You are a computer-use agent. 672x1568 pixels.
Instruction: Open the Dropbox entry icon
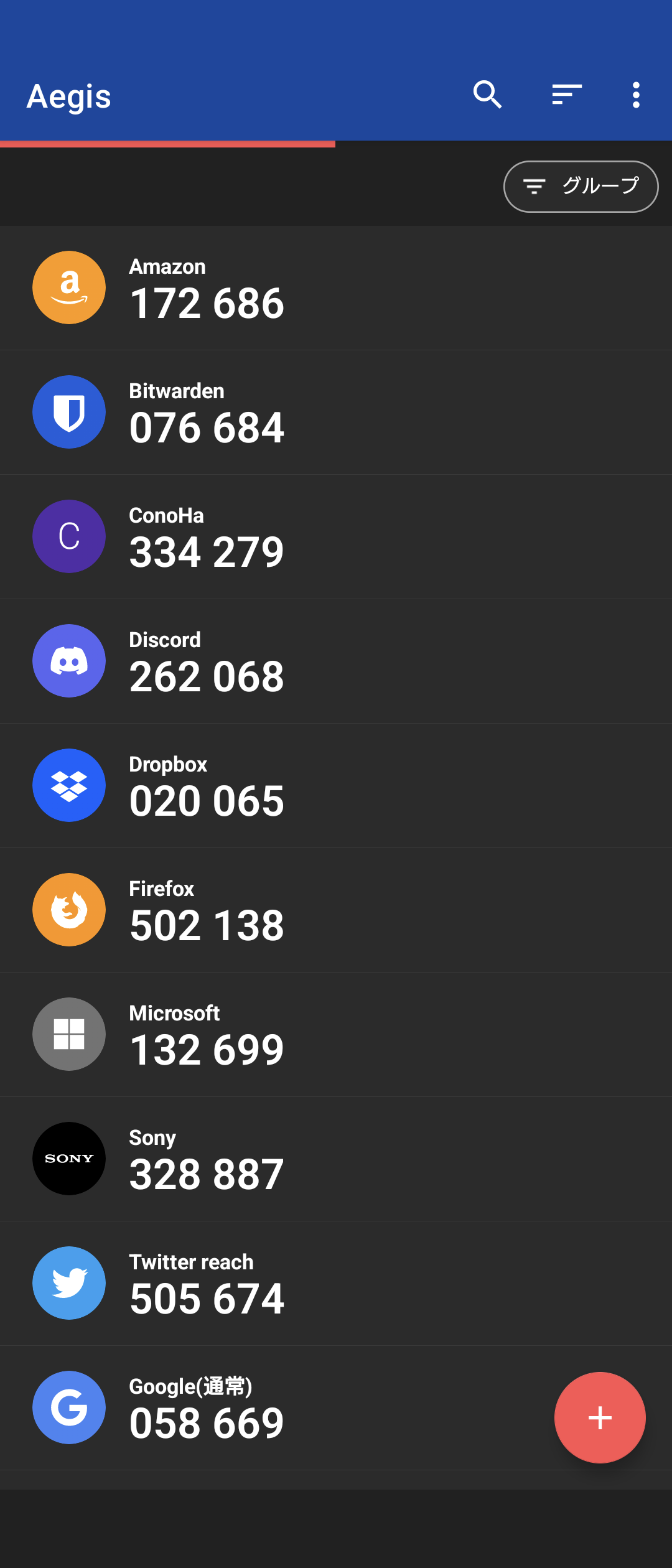(68, 785)
